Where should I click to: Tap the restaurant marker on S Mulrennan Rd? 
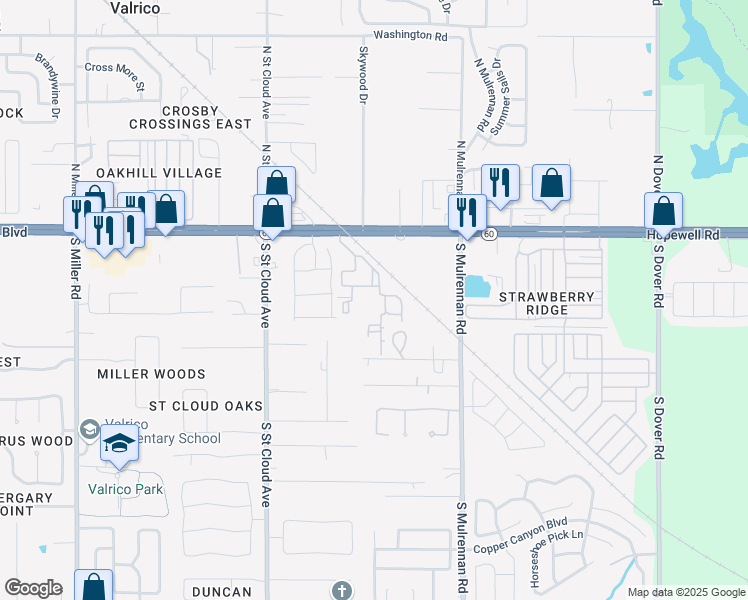(x=467, y=214)
